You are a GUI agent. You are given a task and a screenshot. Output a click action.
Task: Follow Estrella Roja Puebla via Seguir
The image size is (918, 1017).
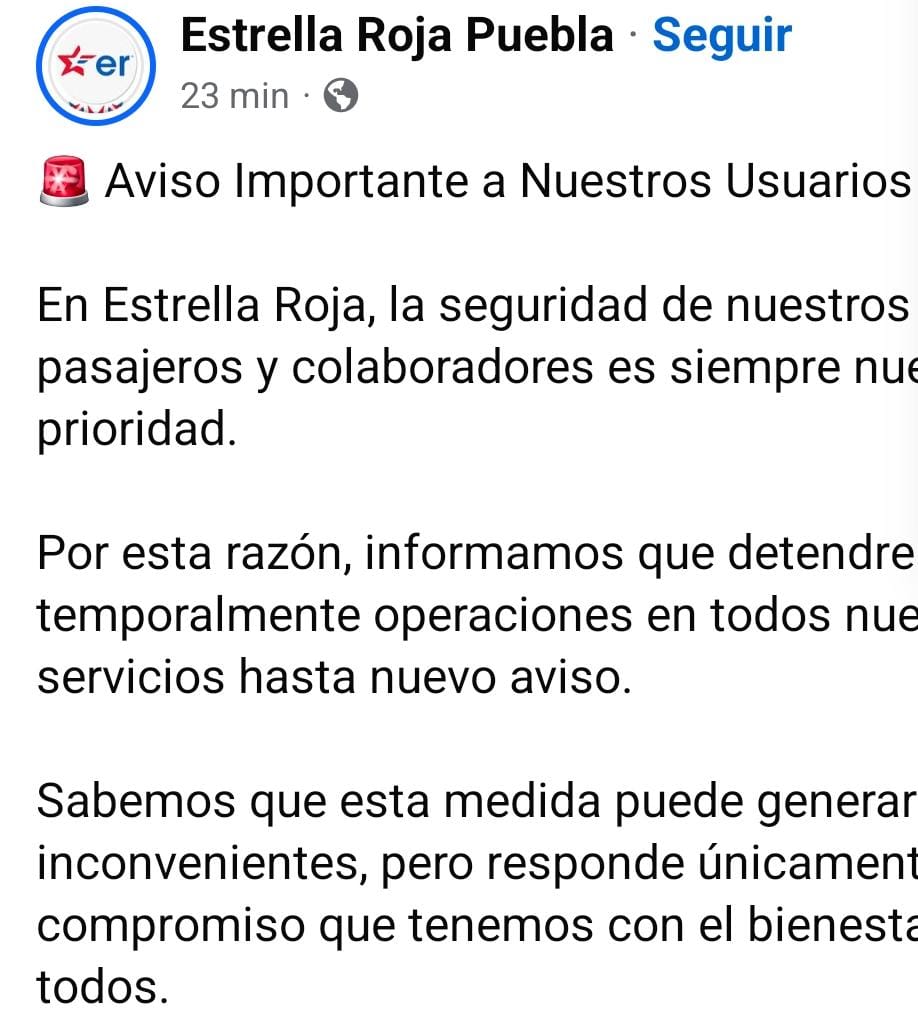721,37
